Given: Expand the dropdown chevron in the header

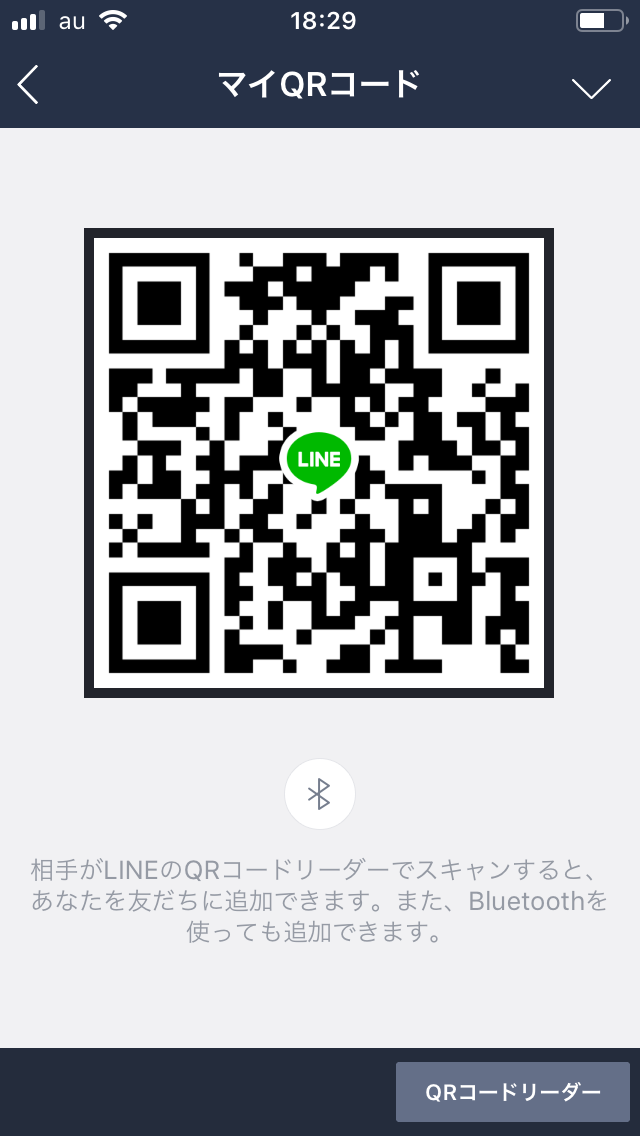Looking at the screenshot, I should (591, 88).
